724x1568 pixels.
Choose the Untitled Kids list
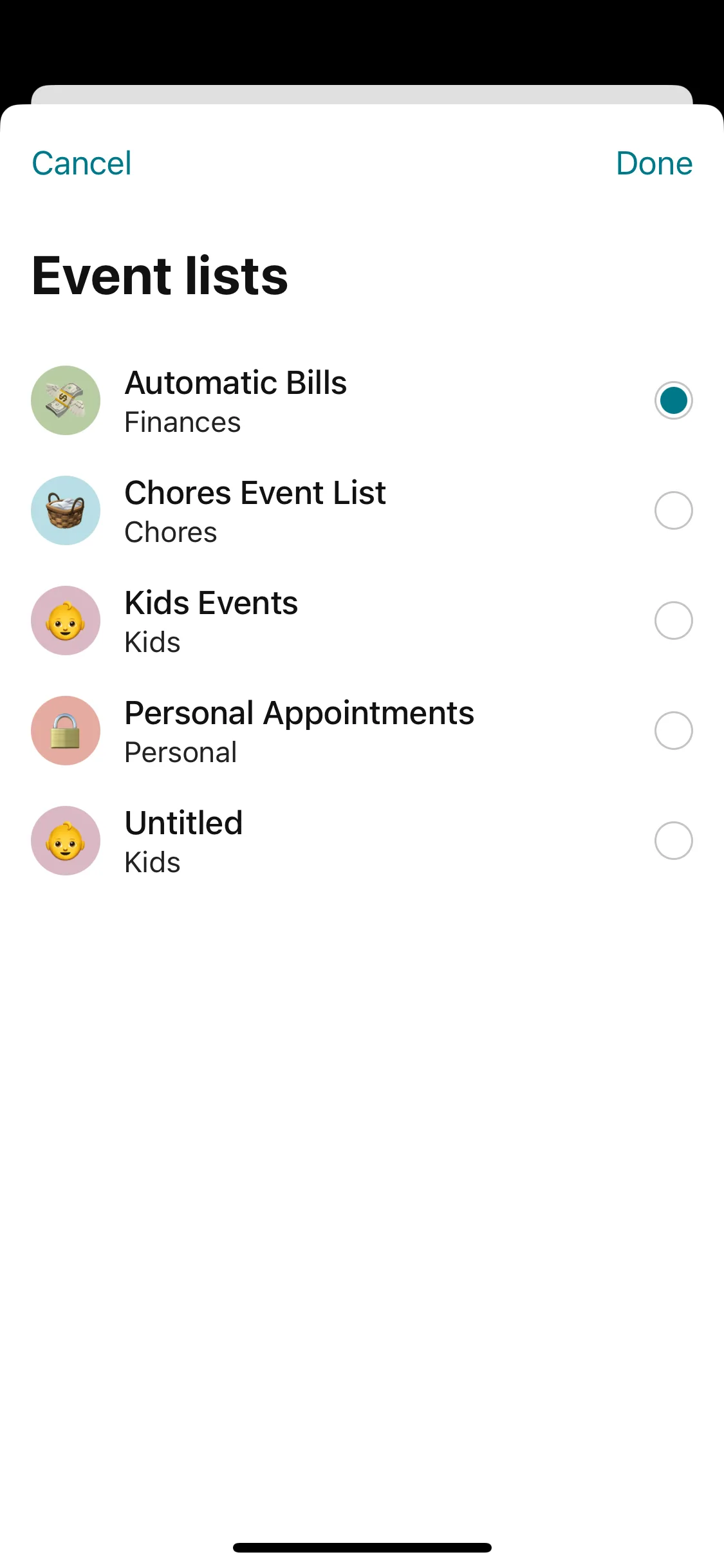[673, 841]
